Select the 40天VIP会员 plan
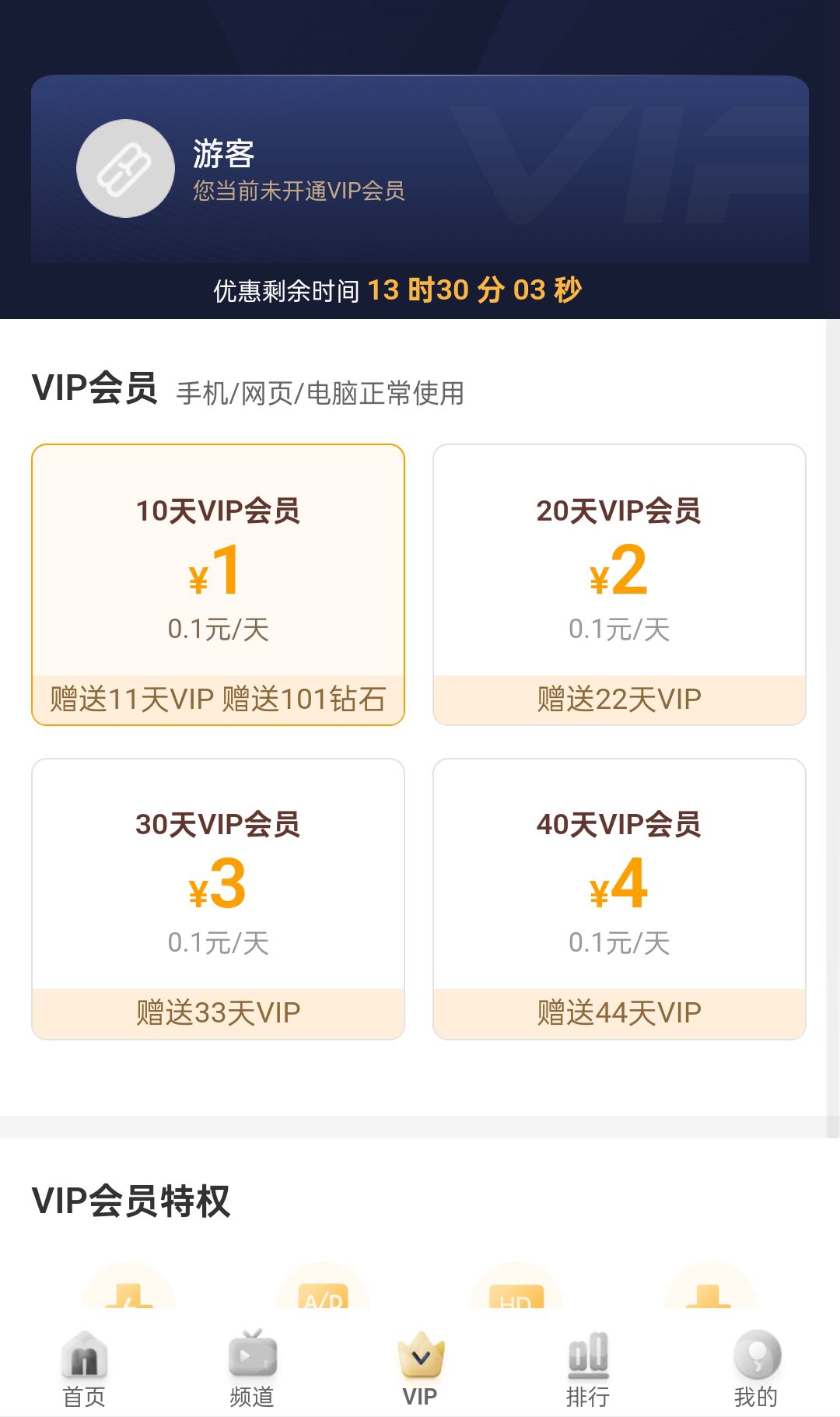The width and height of the screenshot is (840, 1417). click(619, 898)
